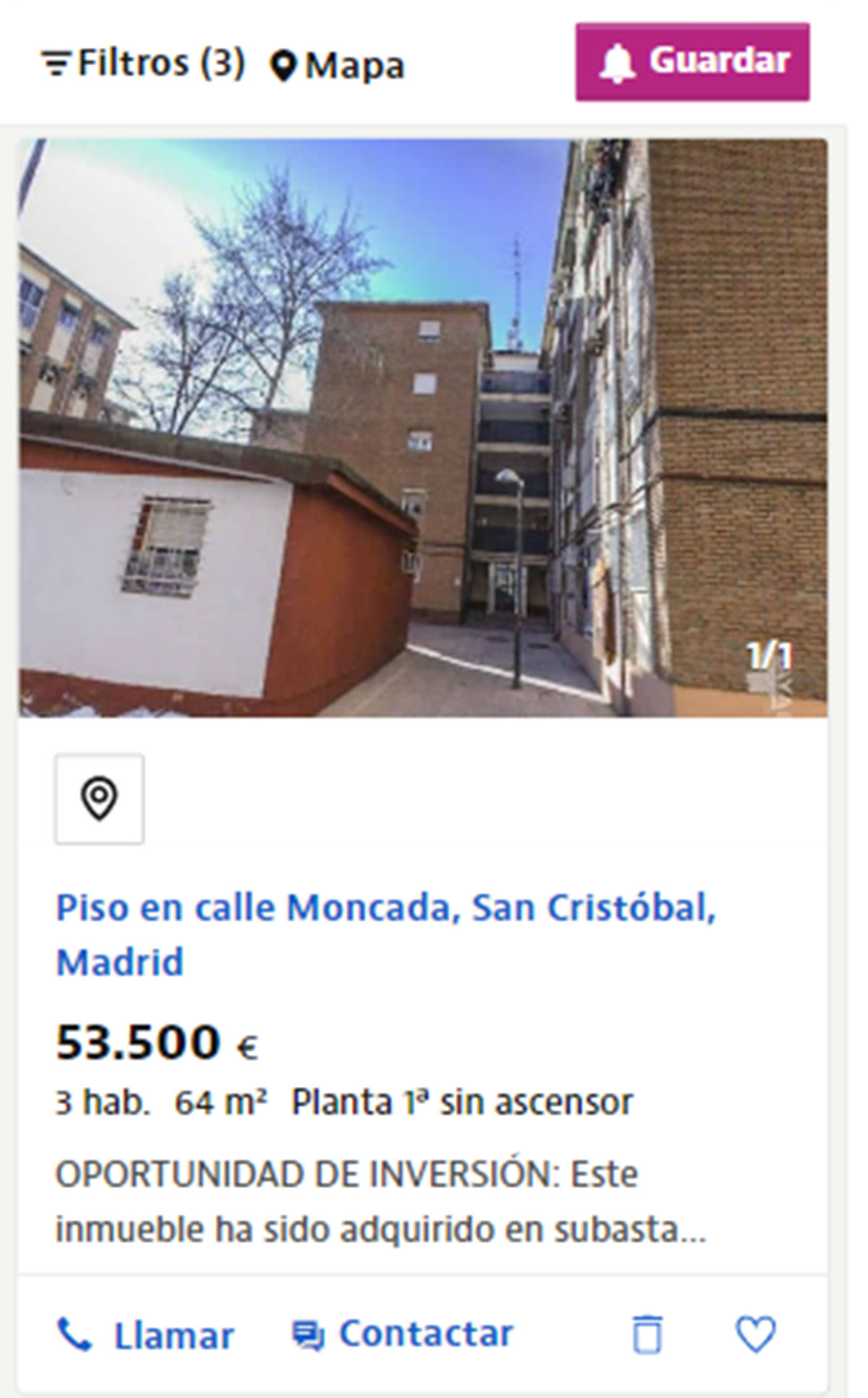
Task: Switch to the Mapa view
Action: [x=337, y=66]
